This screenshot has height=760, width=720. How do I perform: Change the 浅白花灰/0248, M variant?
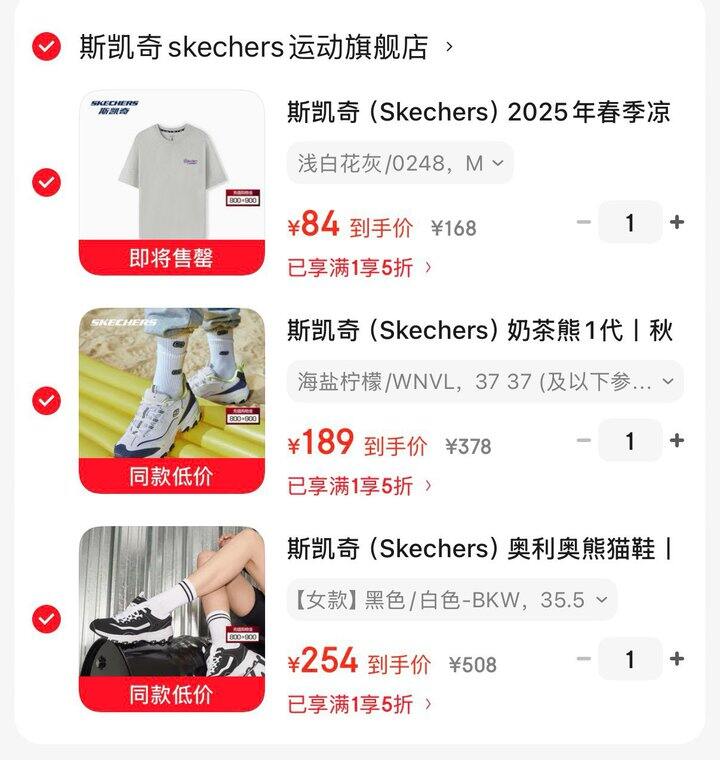pyautogui.click(x=400, y=163)
